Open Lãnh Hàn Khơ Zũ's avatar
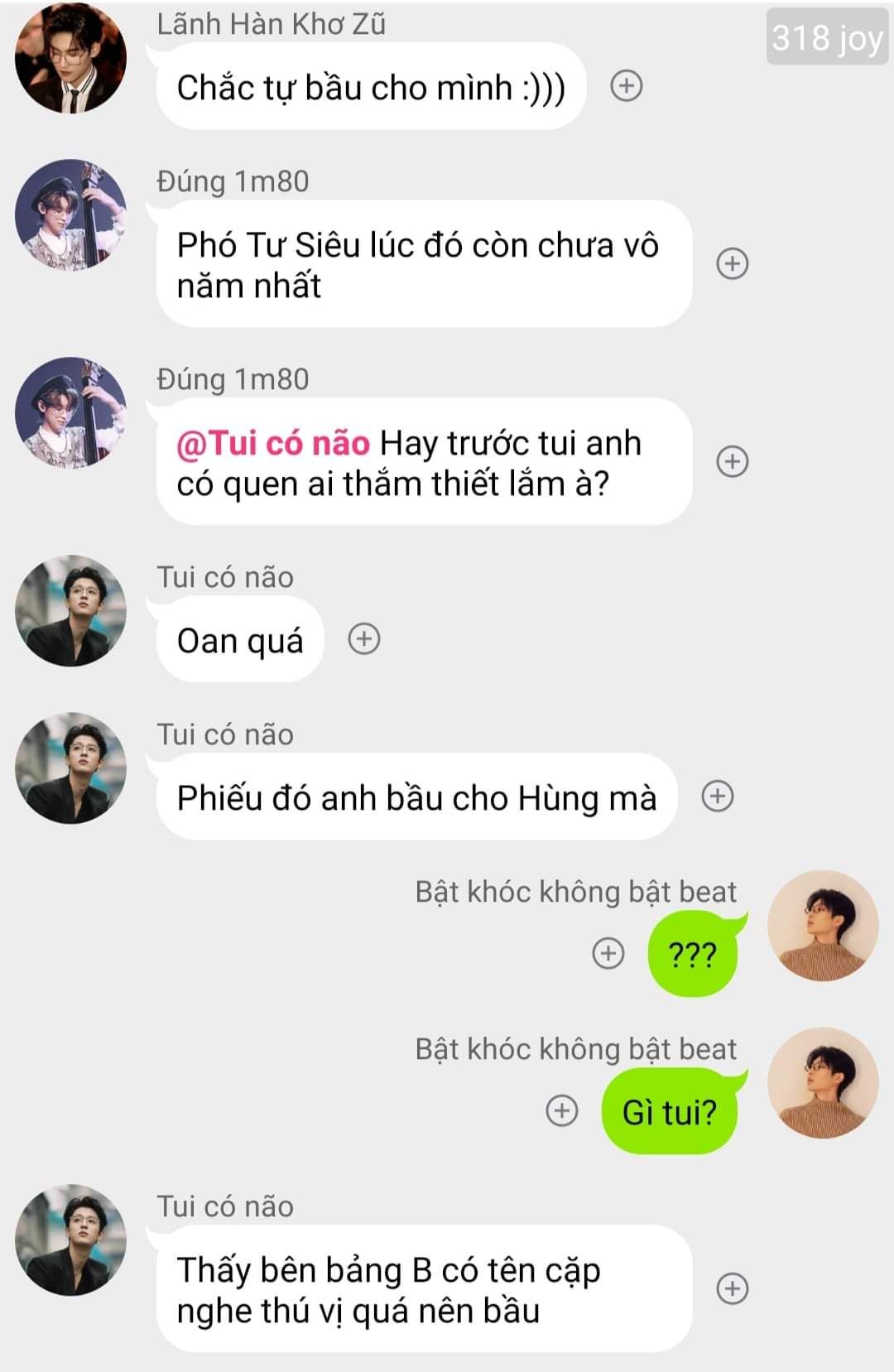This screenshot has width=894, height=1372. point(71,58)
